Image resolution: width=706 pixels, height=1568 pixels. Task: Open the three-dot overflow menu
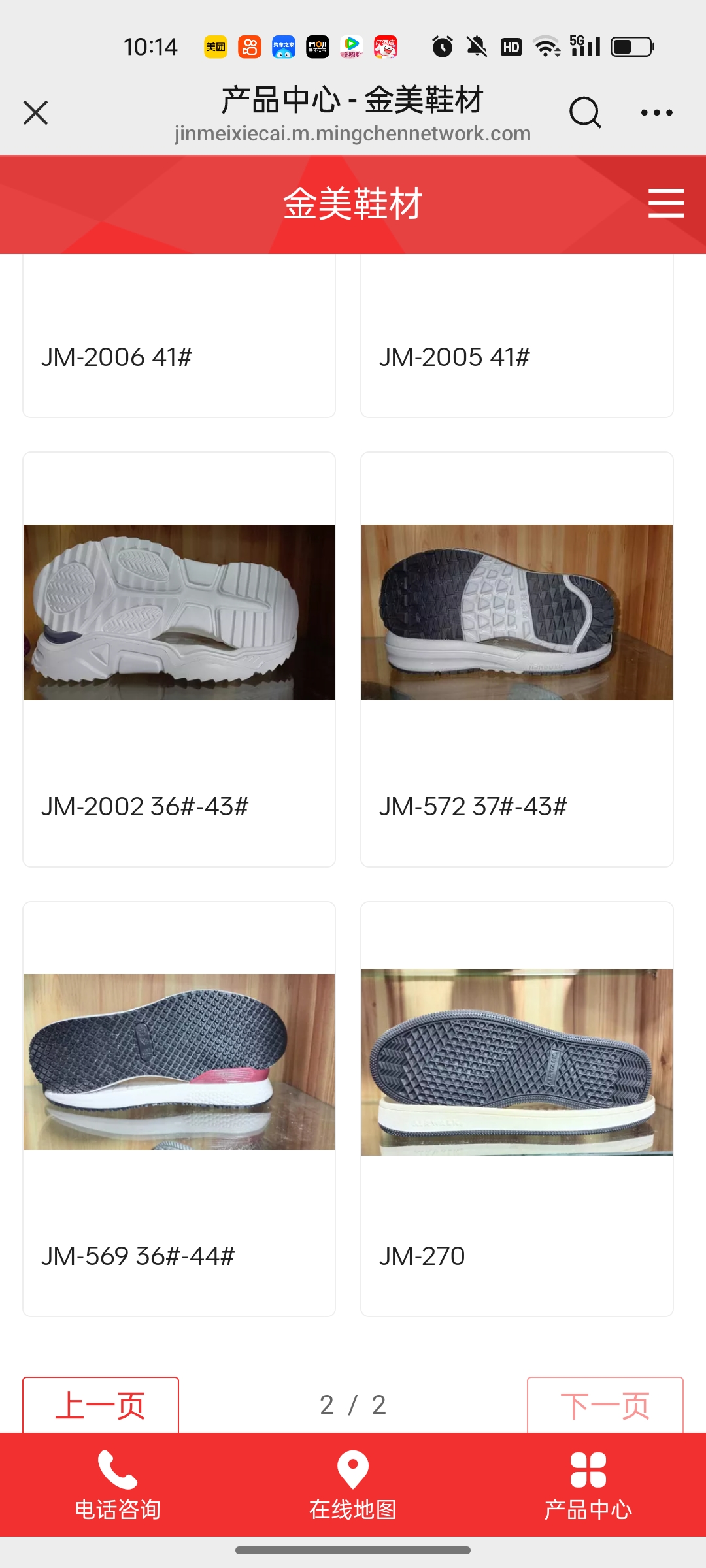coord(656,112)
